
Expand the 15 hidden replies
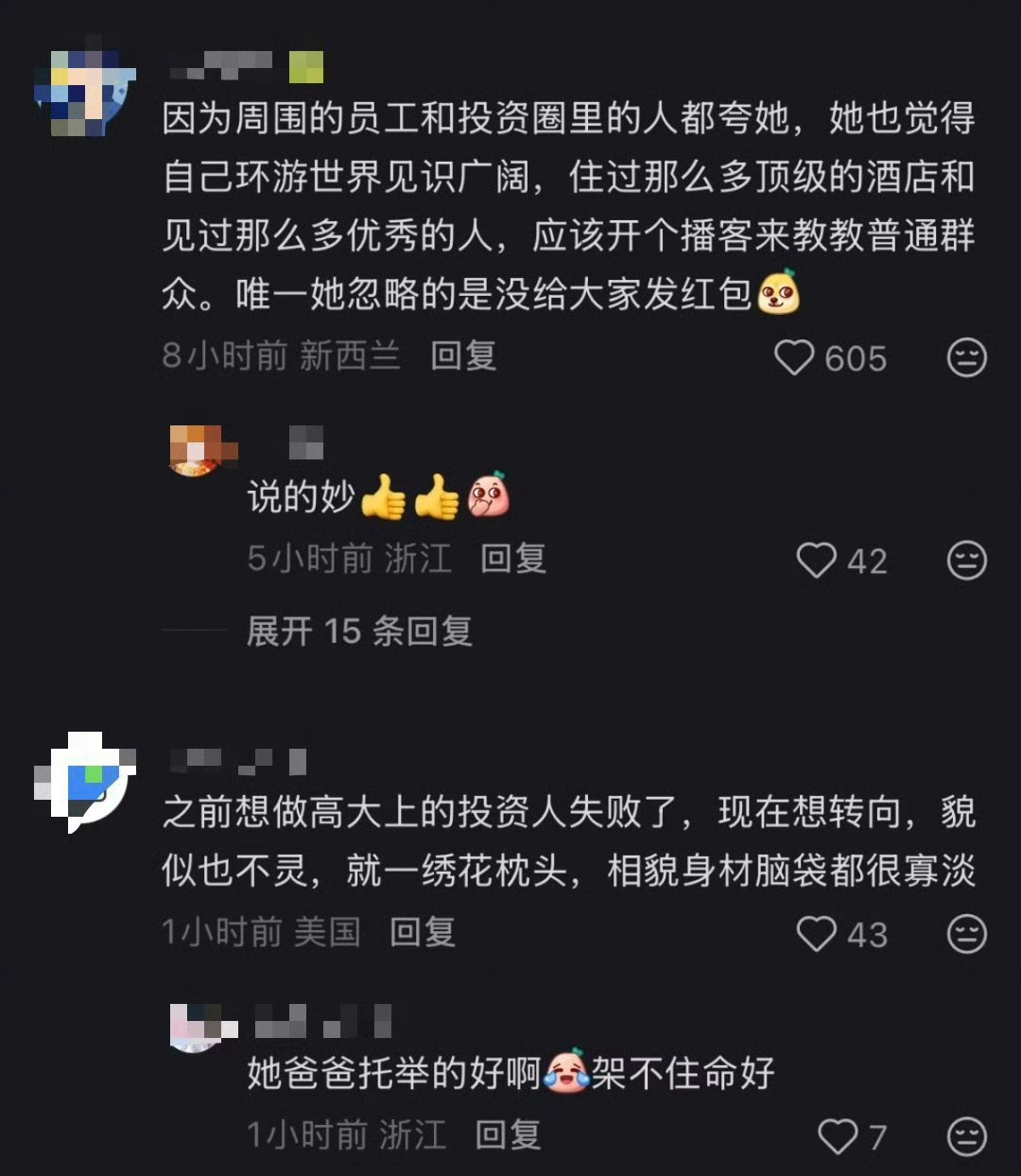[357, 630]
